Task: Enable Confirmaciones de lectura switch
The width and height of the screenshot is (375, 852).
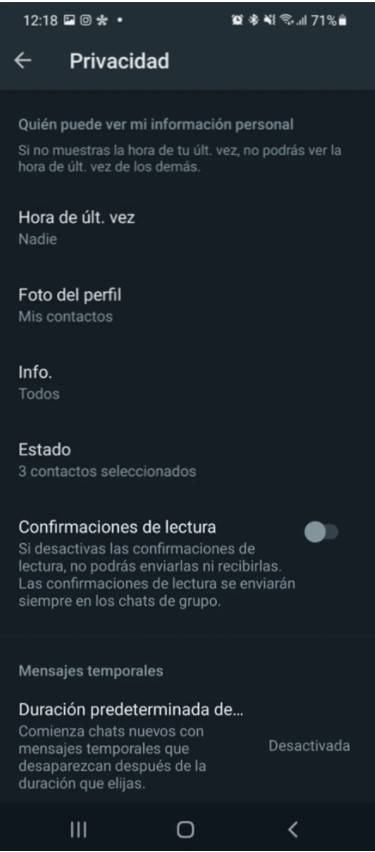Action: [321, 532]
